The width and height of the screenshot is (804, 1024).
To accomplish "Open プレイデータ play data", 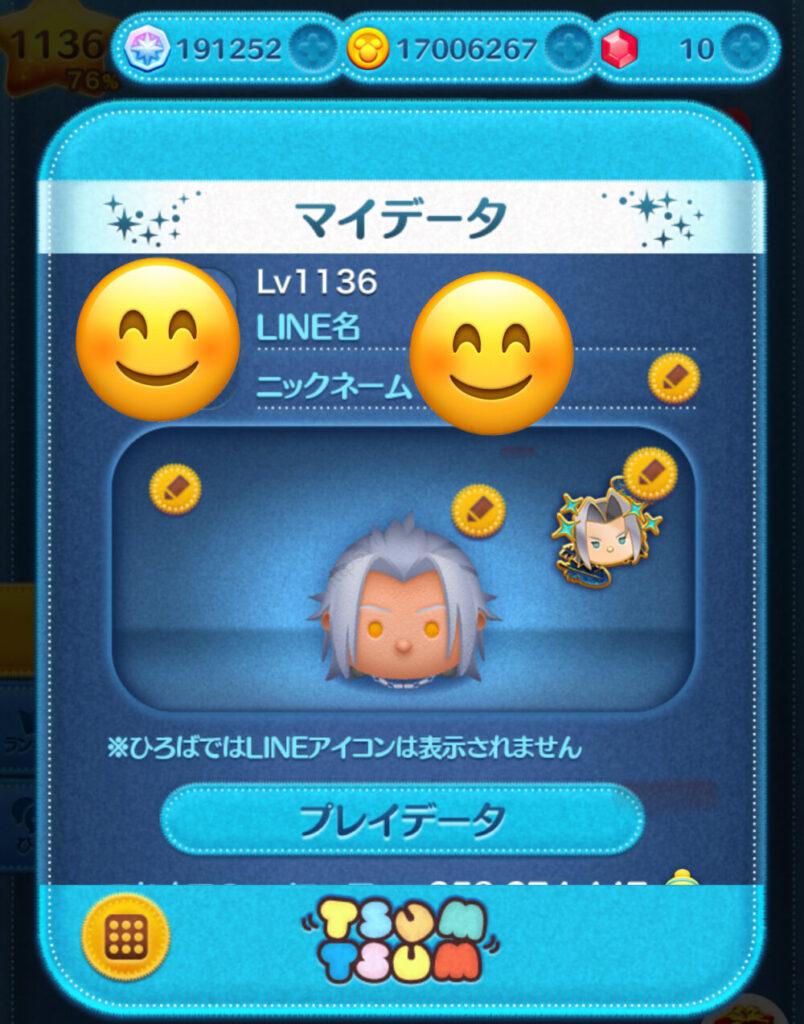I will (x=402, y=819).
